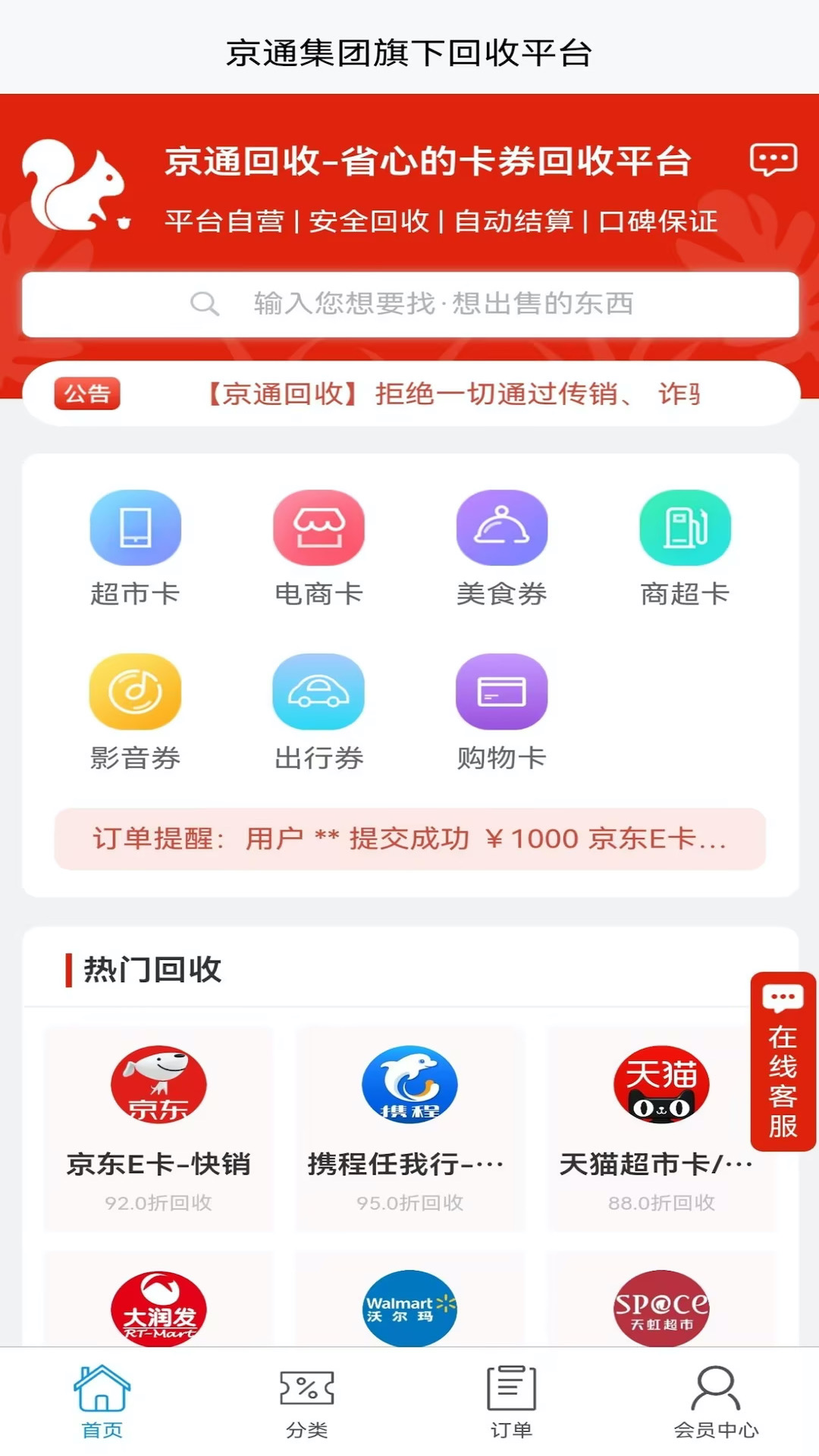Switch to the 分类 tab

pyautogui.click(x=307, y=1401)
